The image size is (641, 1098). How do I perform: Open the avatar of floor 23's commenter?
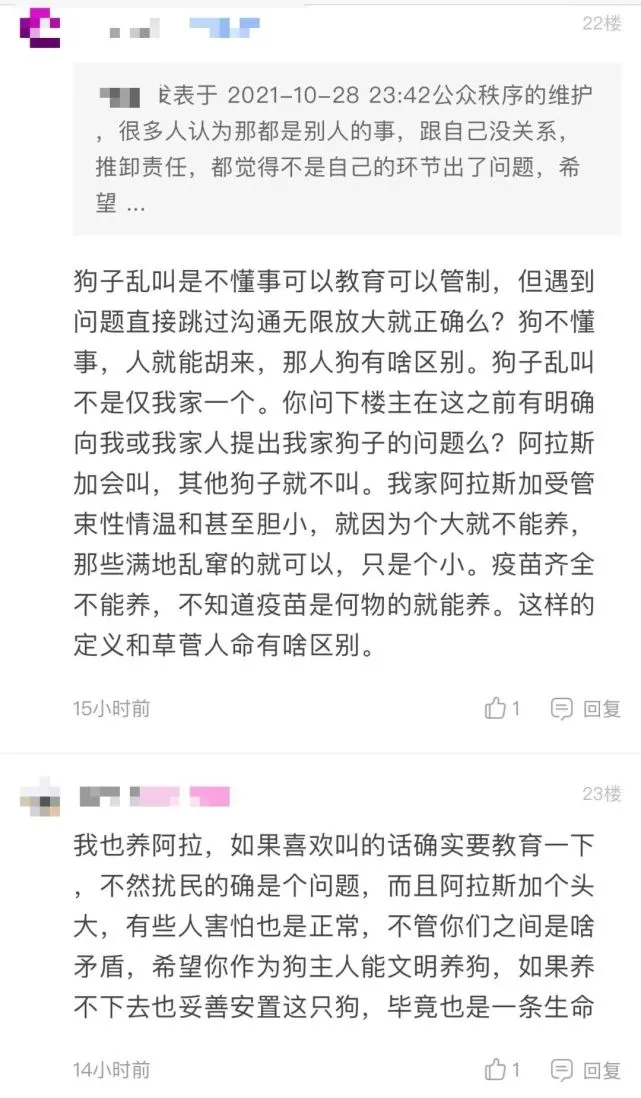39,798
